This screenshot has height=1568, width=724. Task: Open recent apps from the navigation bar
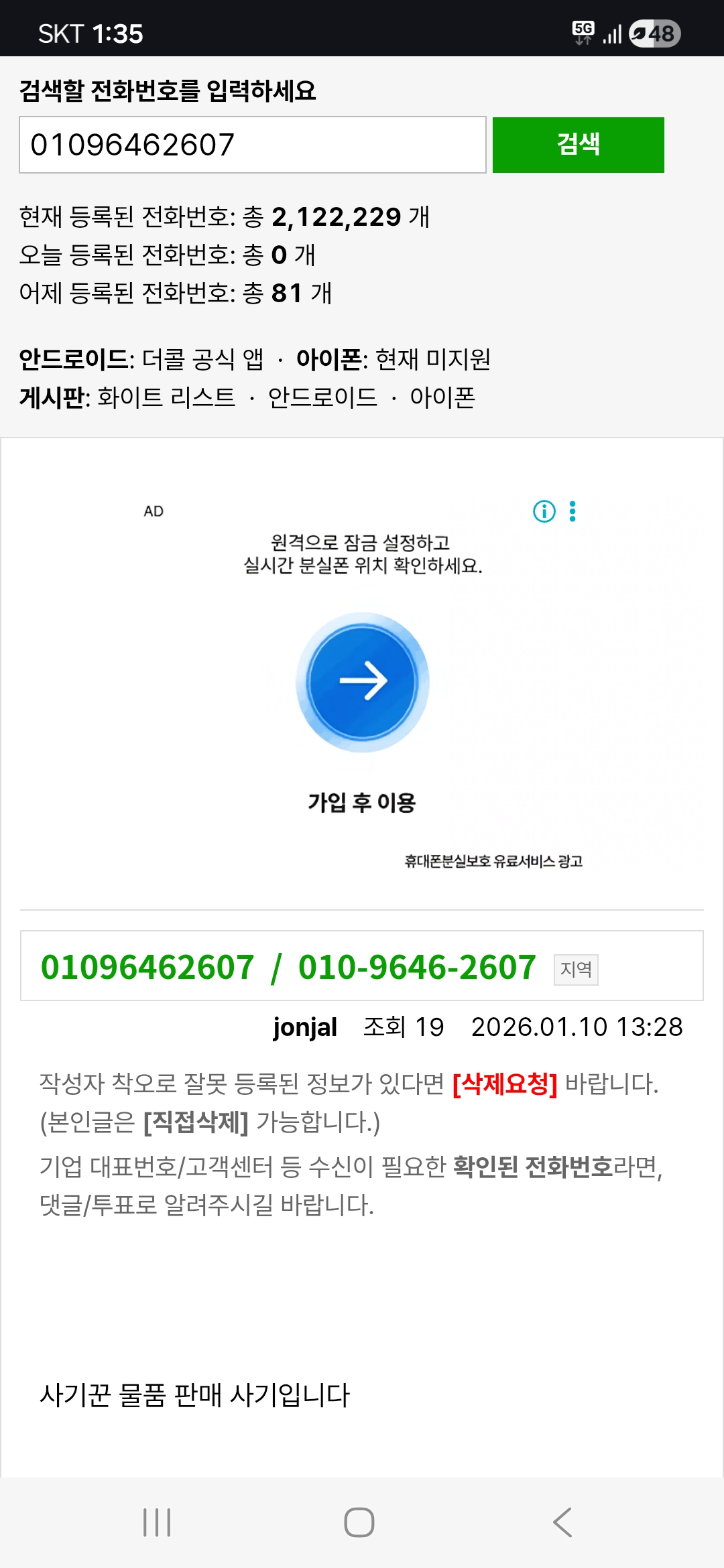tap(158, 1522)
